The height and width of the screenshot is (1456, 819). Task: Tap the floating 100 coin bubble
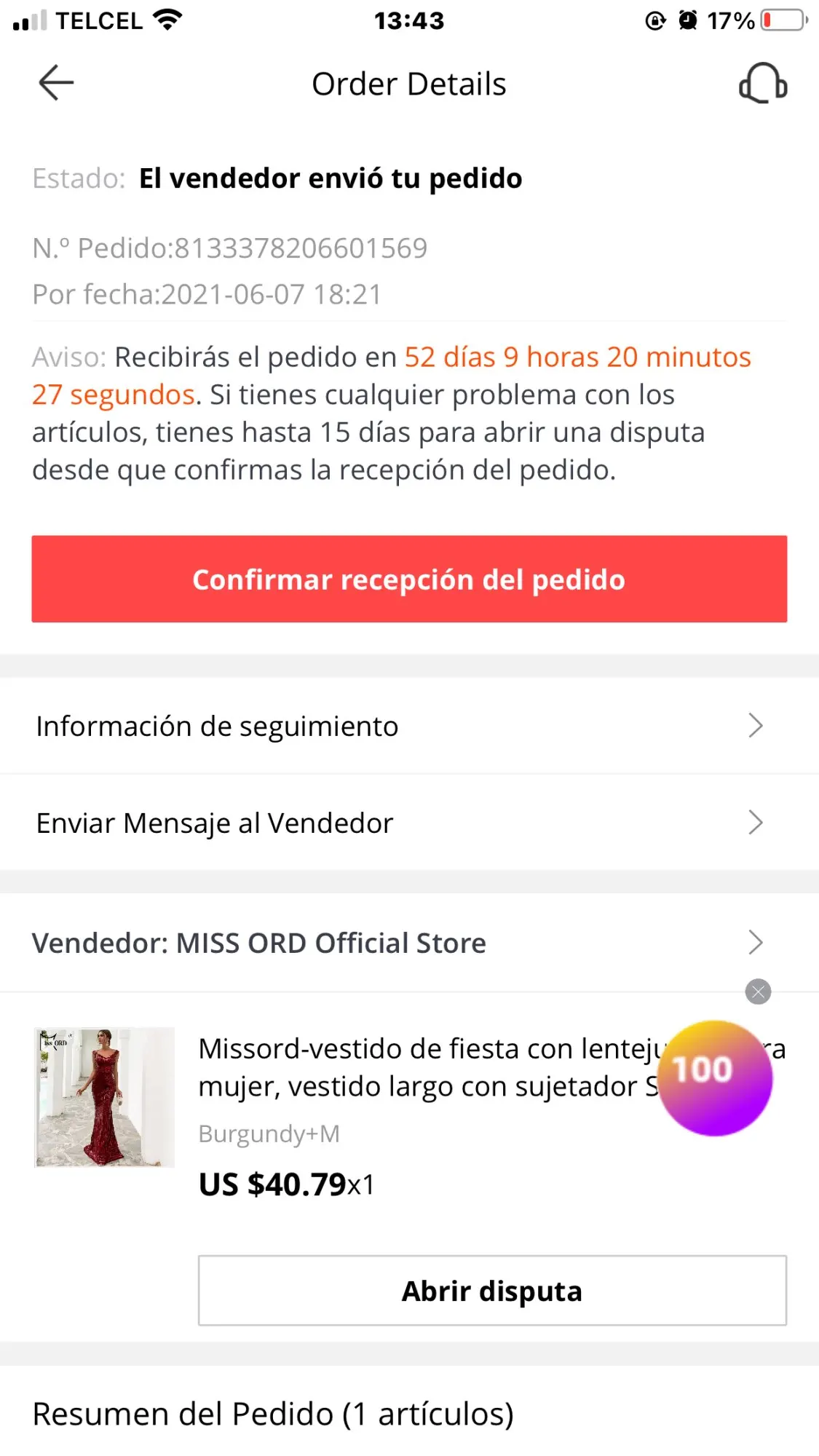coord(714,1077)
